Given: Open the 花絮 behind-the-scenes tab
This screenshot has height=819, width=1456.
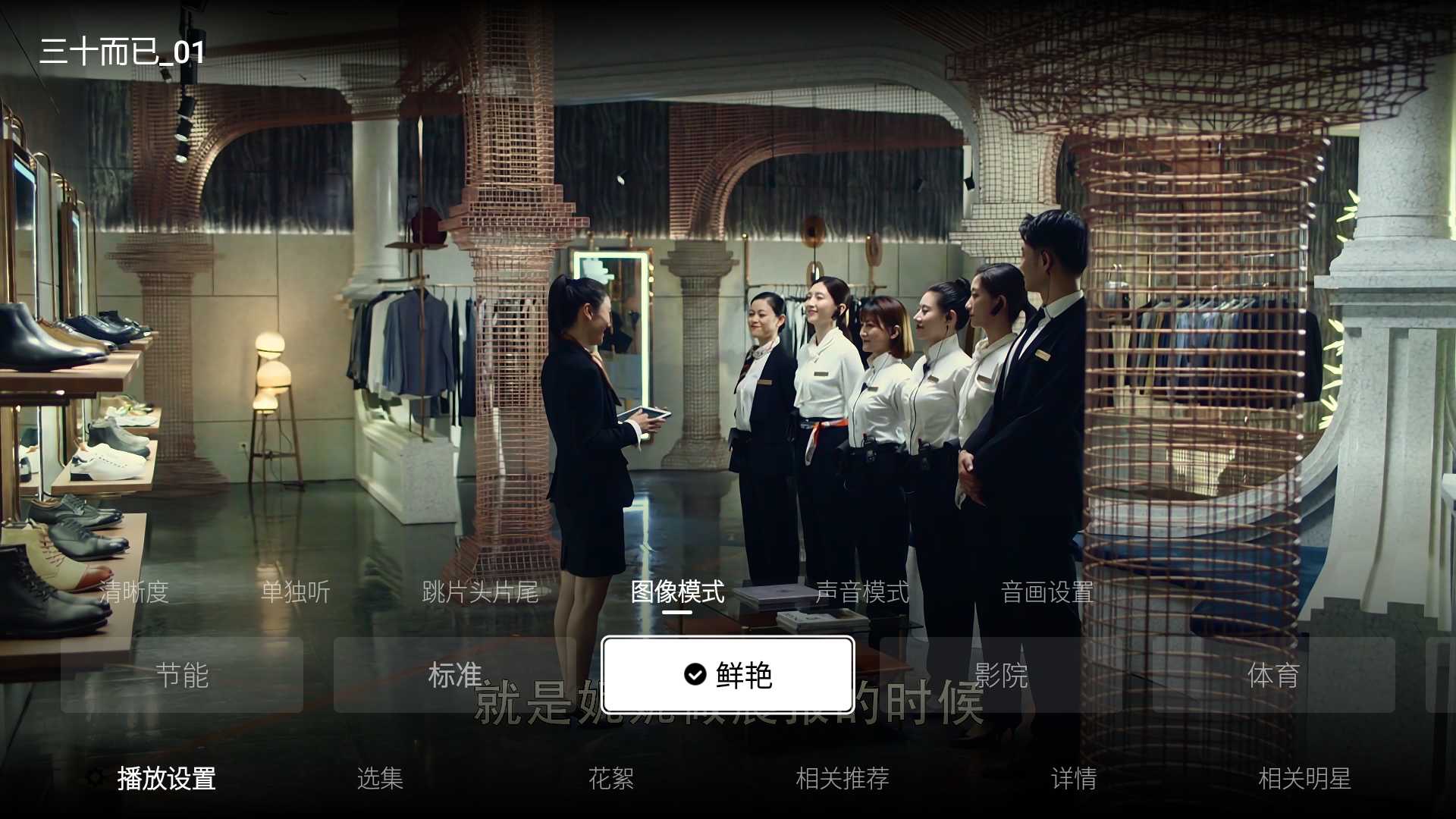Looking at the screenshot, I should click(x=611, y=778).
